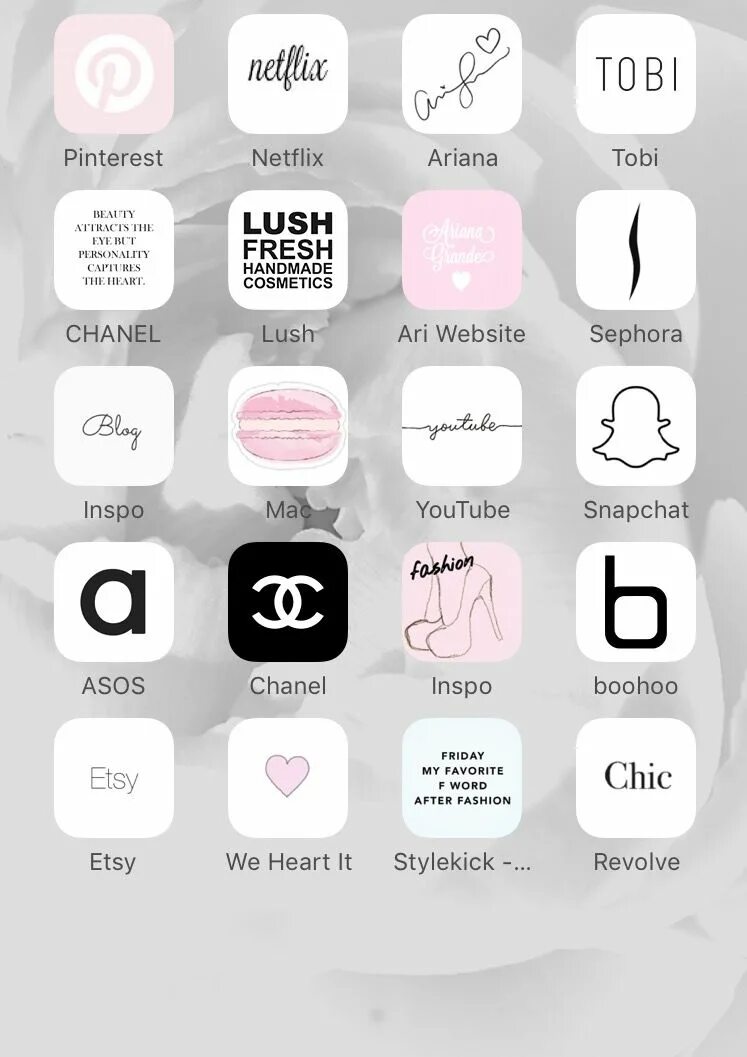Viewport: 747px width, 1057px height.
Task: Launch the Stylekick app
Action: pos(462,778)
